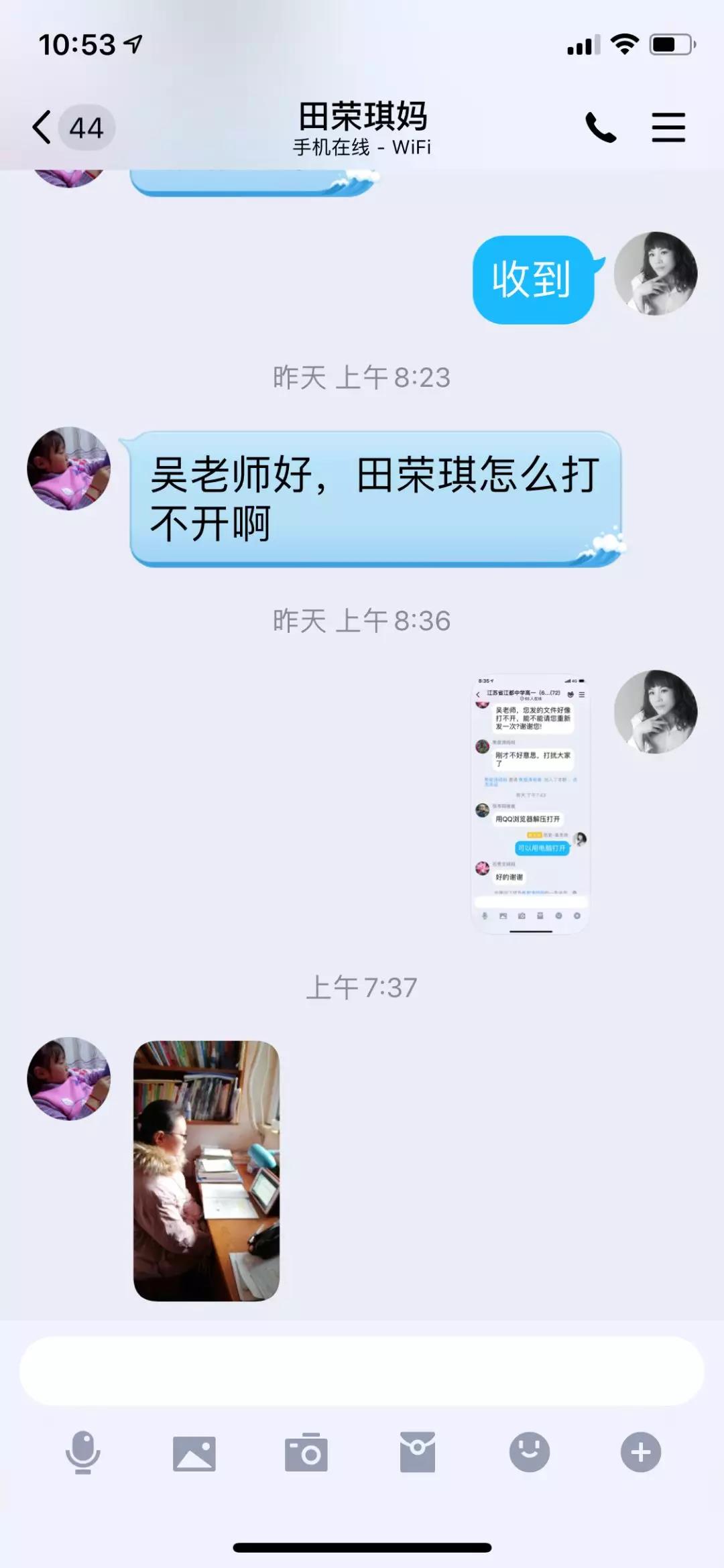The image size is (724, 1568).
Task: Send a red packet
Action: 418,1453
